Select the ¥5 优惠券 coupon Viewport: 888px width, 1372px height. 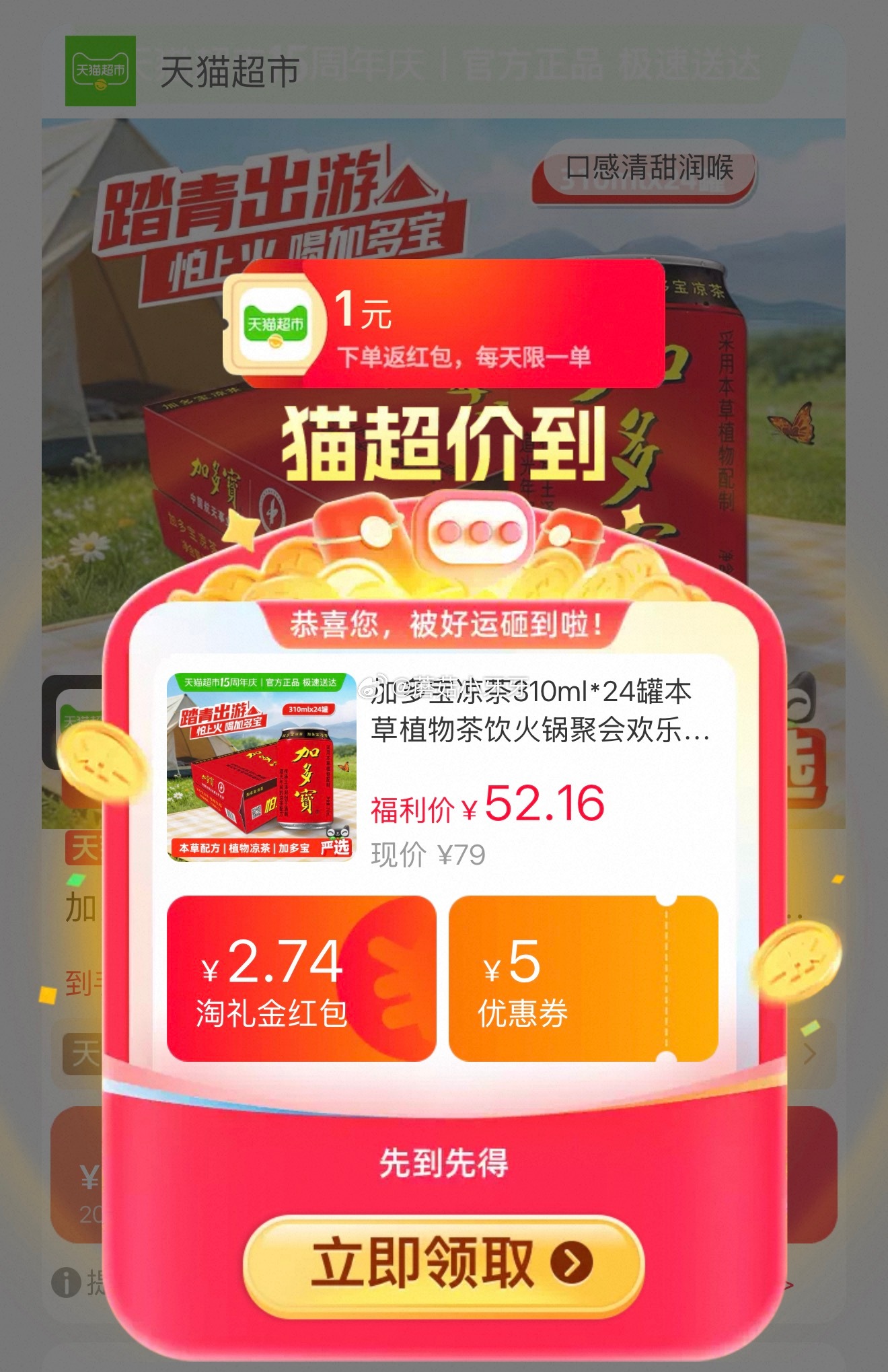click(583, 979)
